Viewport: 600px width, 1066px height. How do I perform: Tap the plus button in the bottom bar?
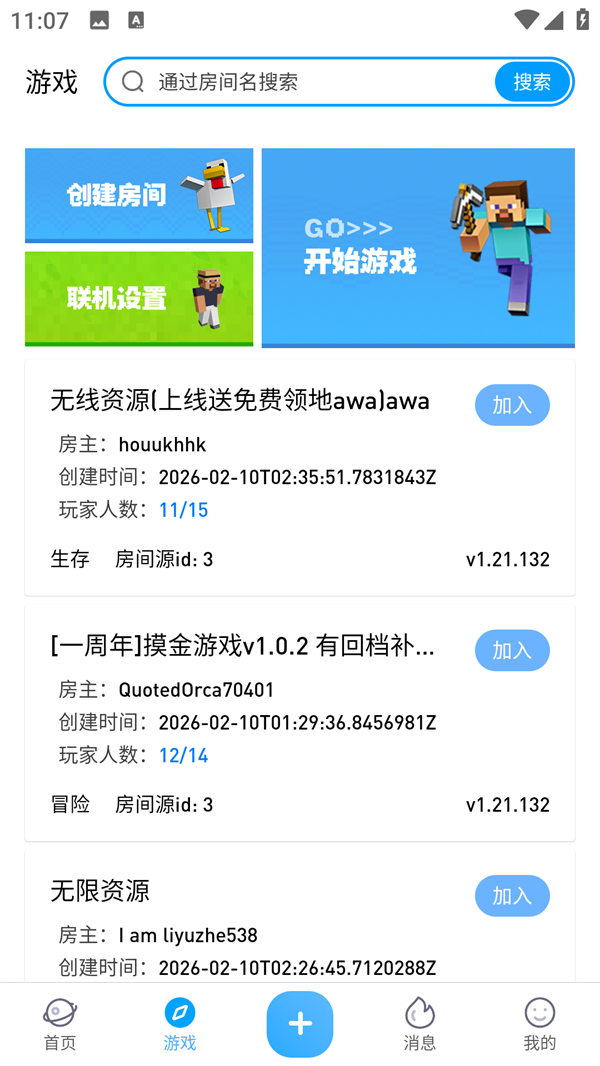point(300,1024)
